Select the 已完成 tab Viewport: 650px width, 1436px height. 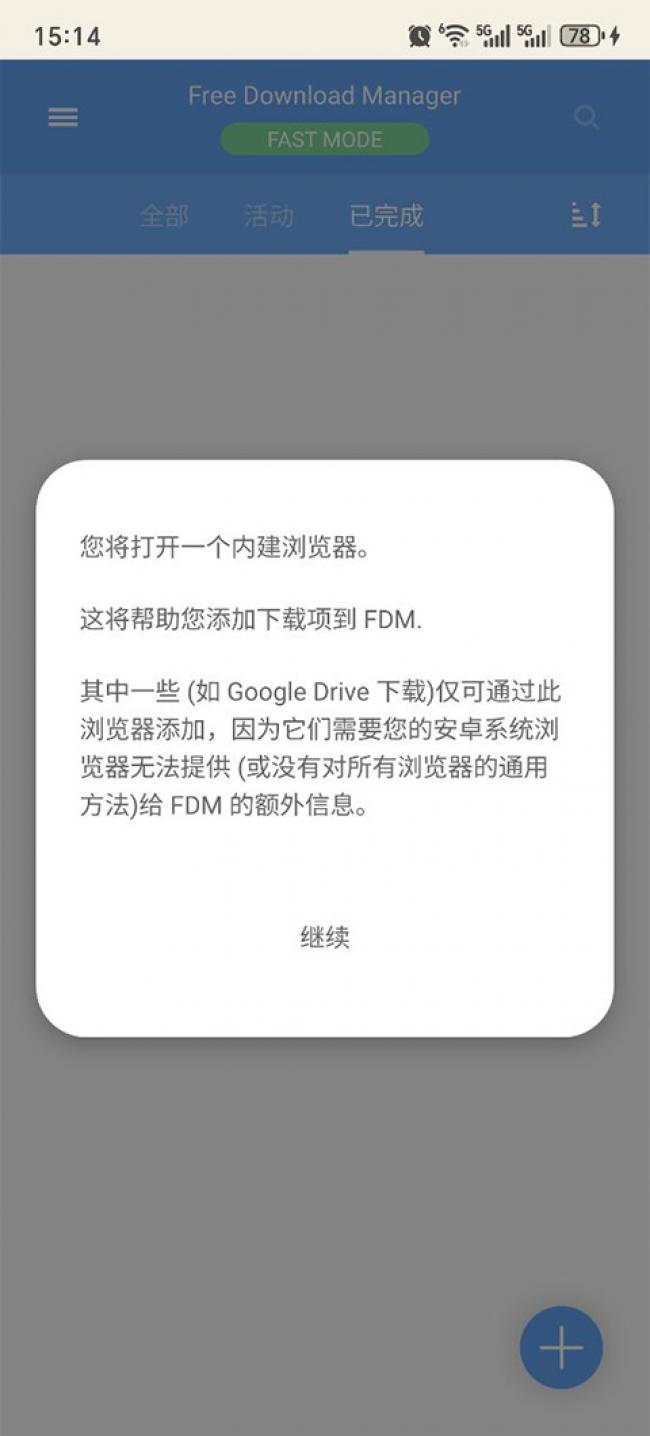(x=386, y=215)
